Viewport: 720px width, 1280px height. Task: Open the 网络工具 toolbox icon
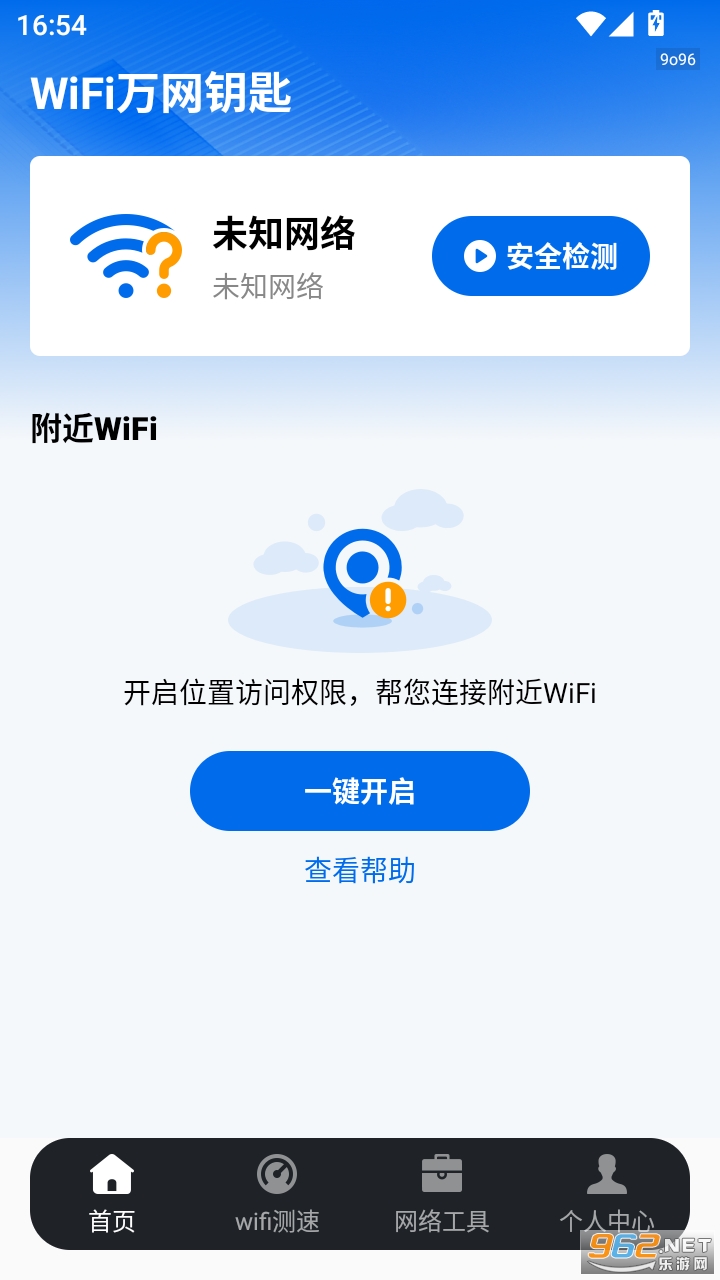(441, 1171)
